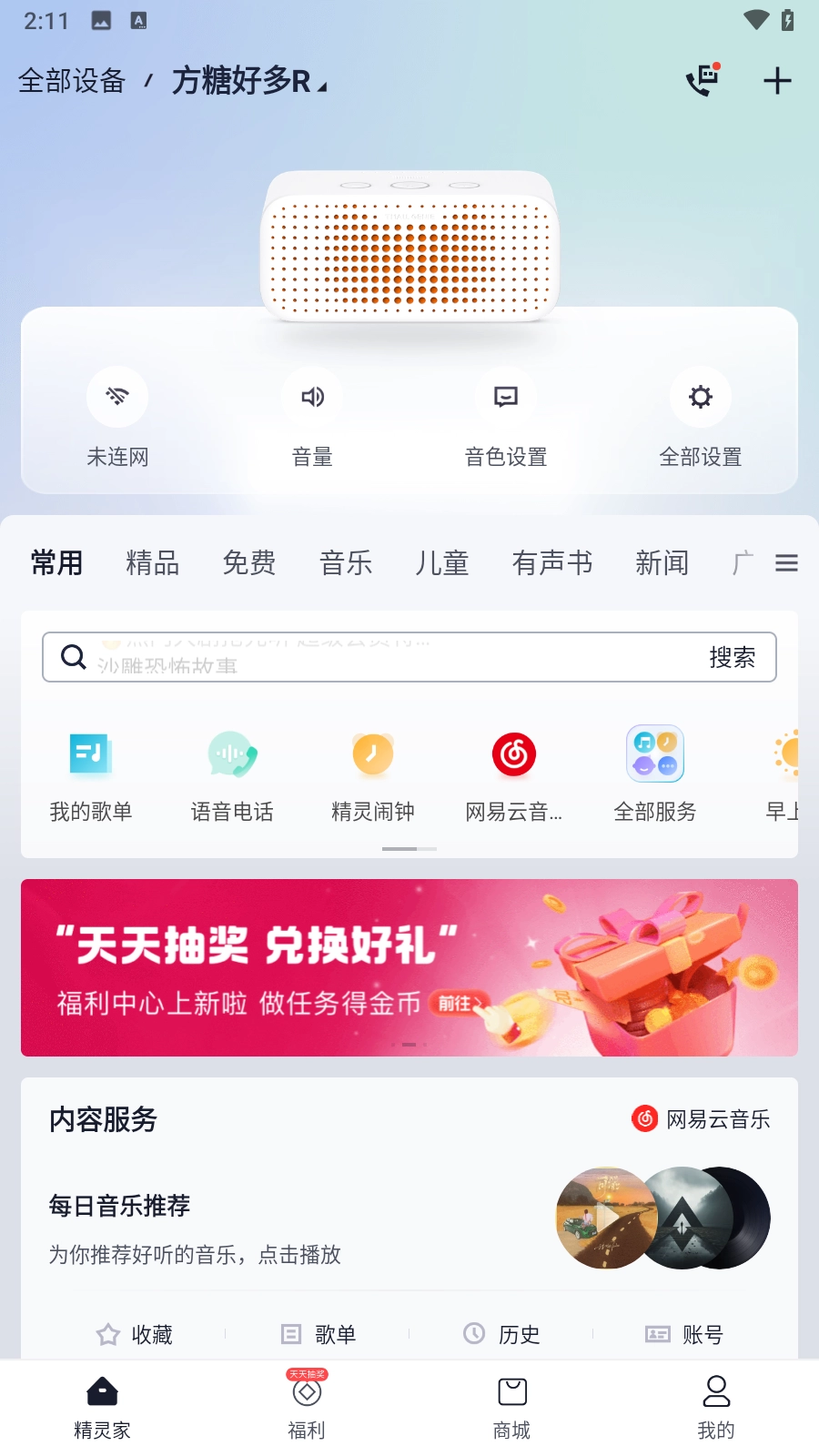The width and height of the screenshot is (819, 1456).
Task: Tap 前往 in the 天天抽奖 banner
Action: click(x=459, y=1005)
